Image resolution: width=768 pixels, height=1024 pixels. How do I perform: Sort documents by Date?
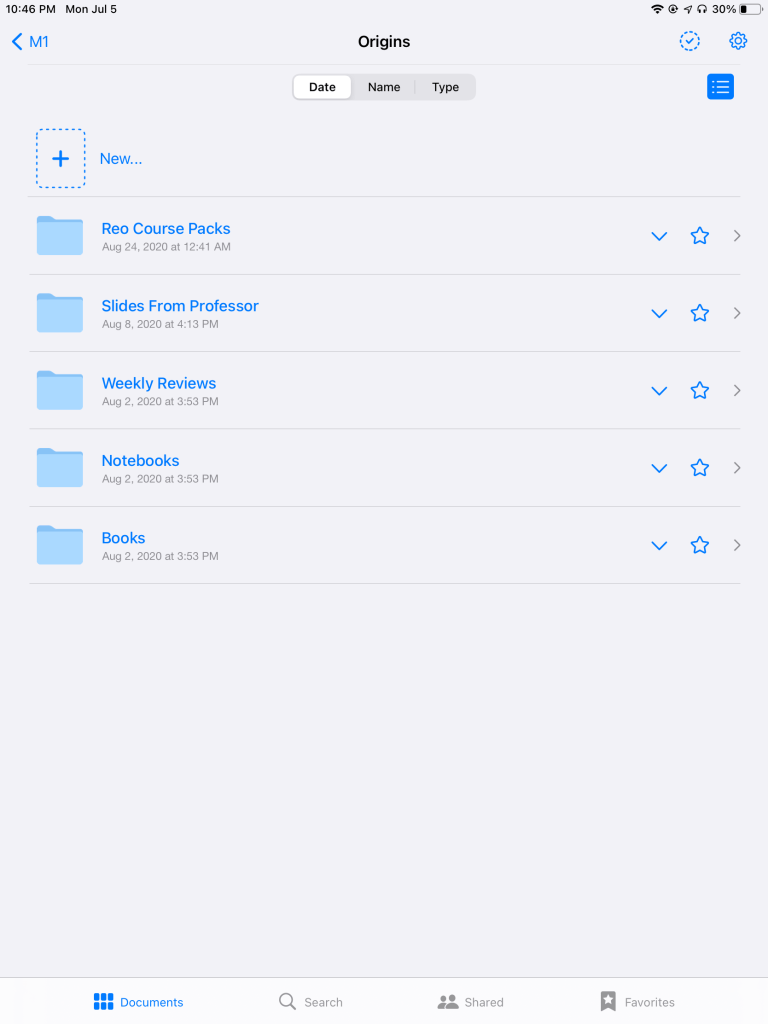point(322,87)
